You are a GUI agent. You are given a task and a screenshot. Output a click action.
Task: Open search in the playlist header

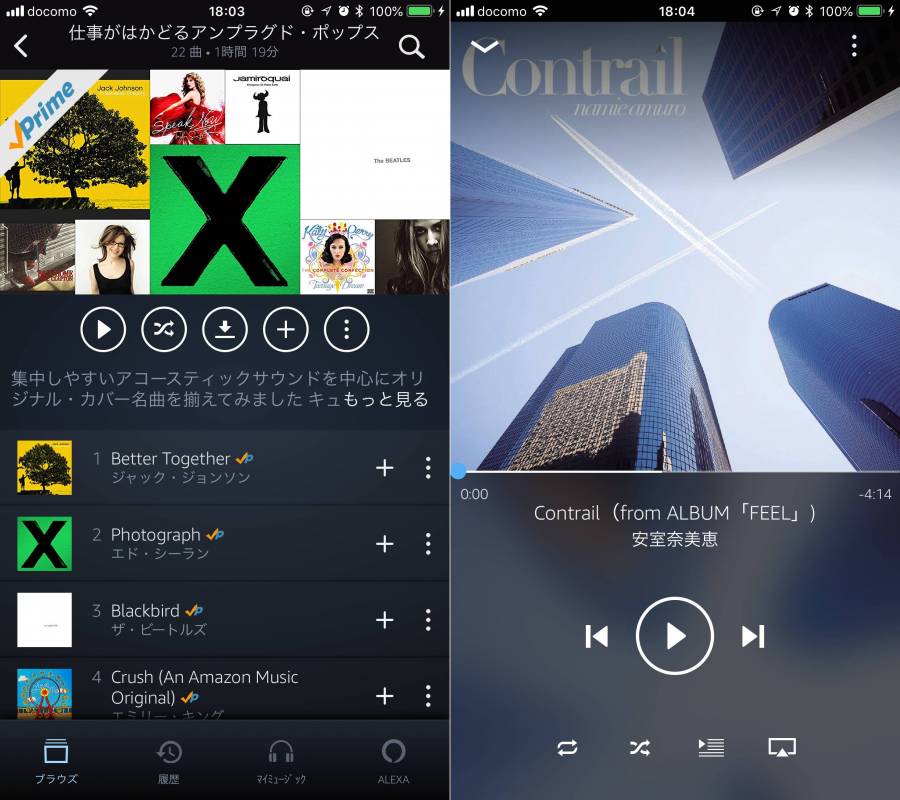click(x=412, y=47)
